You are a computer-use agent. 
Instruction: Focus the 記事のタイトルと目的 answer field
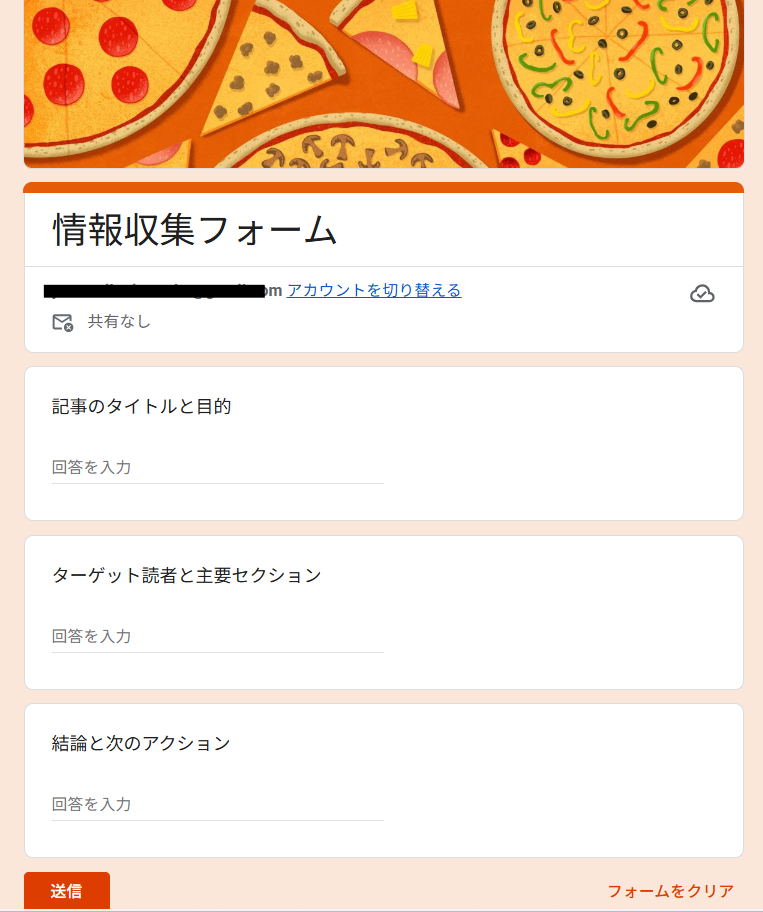[217, 467]
